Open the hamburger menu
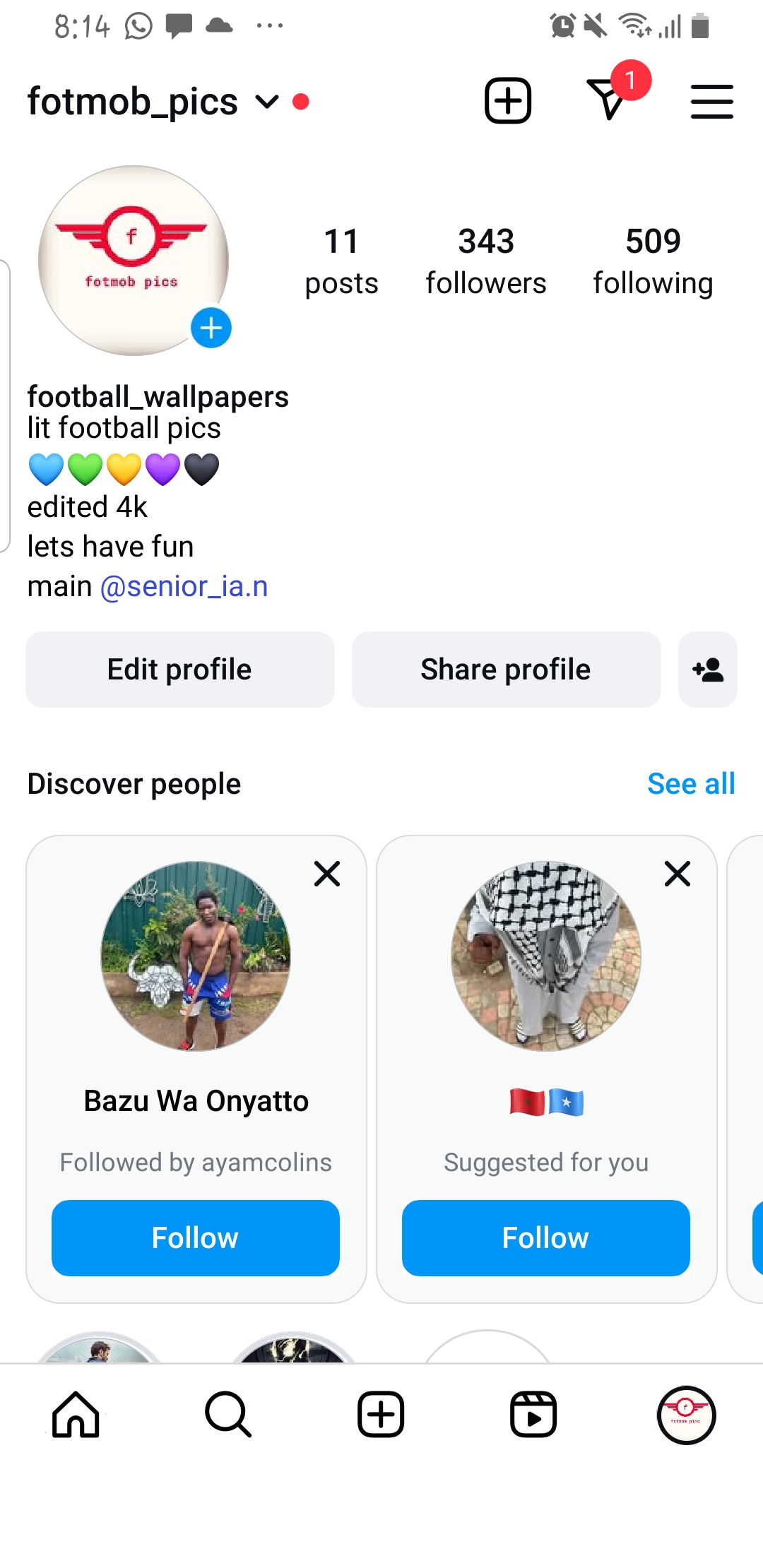 (711, 102)
